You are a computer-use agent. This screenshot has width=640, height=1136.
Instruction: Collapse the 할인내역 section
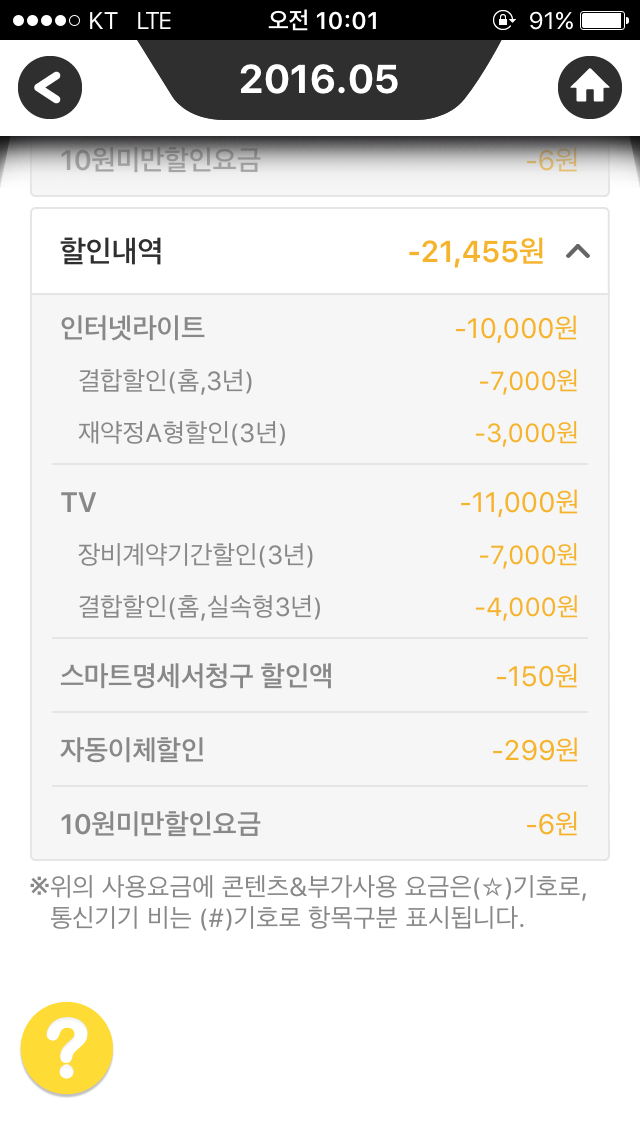(x=578, y=252)
